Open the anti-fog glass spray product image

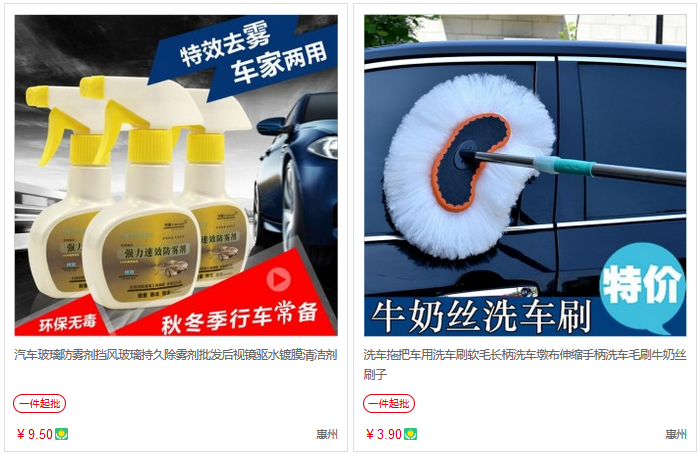[176, 175]
